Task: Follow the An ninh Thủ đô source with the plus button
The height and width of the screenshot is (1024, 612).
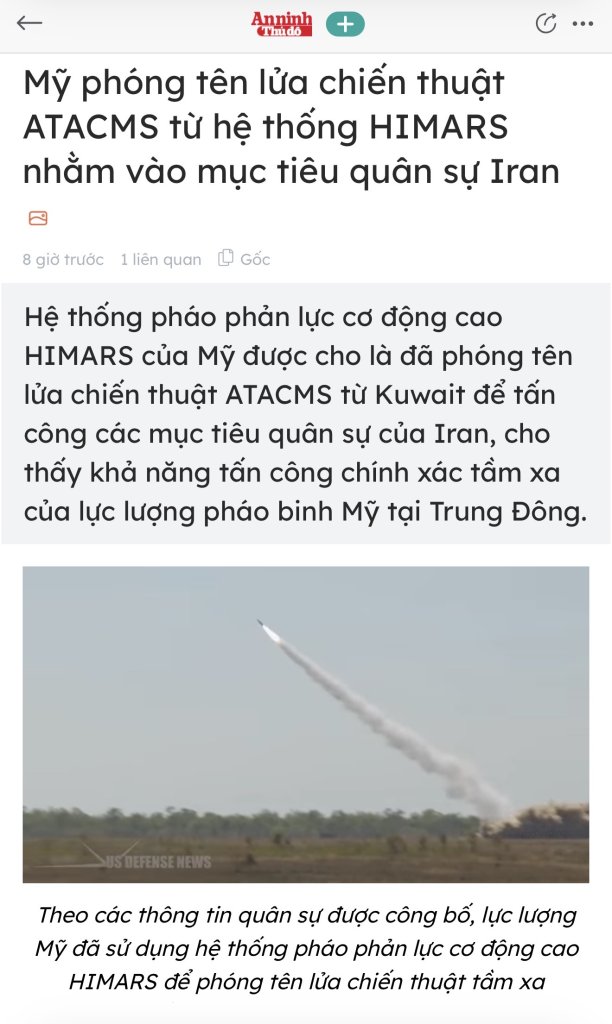Action: (x=345, y=24)
